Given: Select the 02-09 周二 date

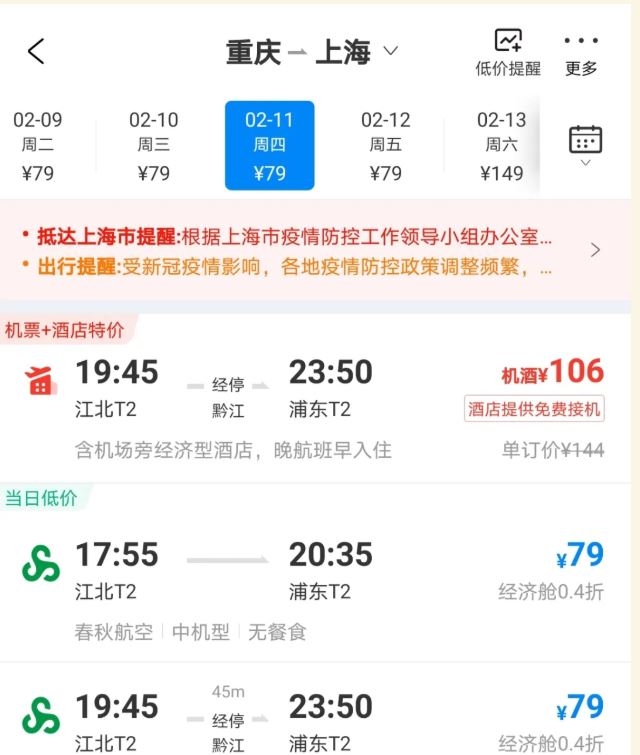Looking at the screenshot, I should click(x=38, y=146).
